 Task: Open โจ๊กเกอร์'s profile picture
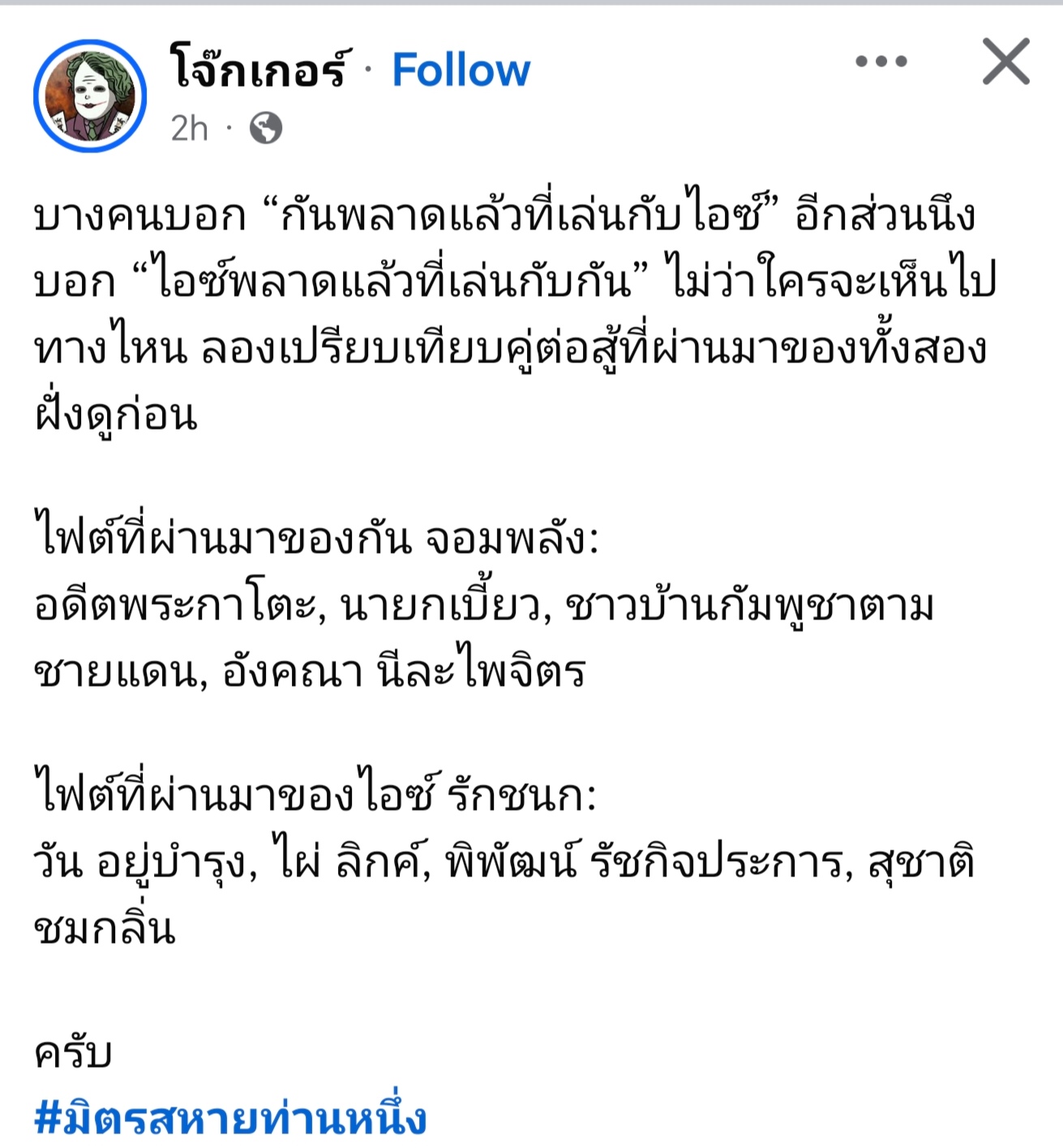click(x=90, y=96)
